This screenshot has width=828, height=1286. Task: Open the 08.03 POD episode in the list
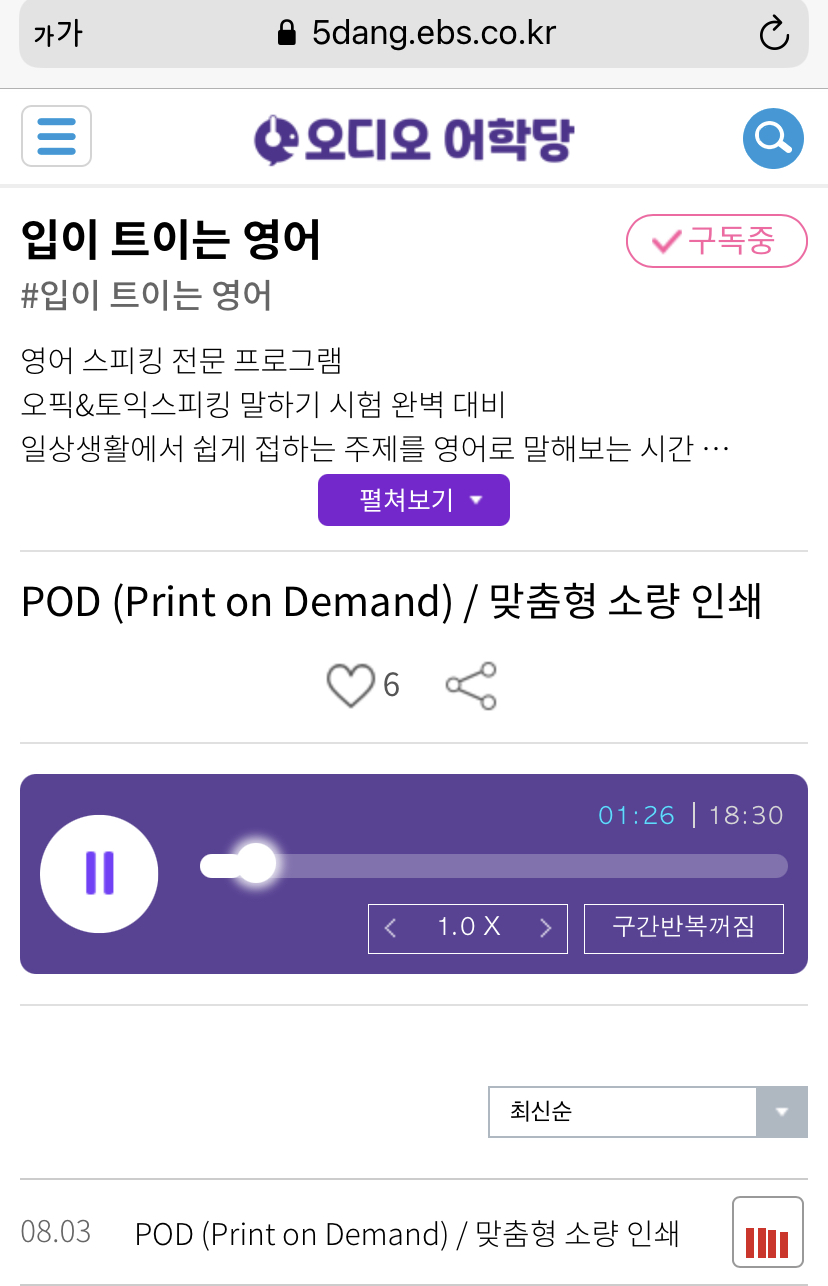pyautogui.click(x=407, y=1233)
